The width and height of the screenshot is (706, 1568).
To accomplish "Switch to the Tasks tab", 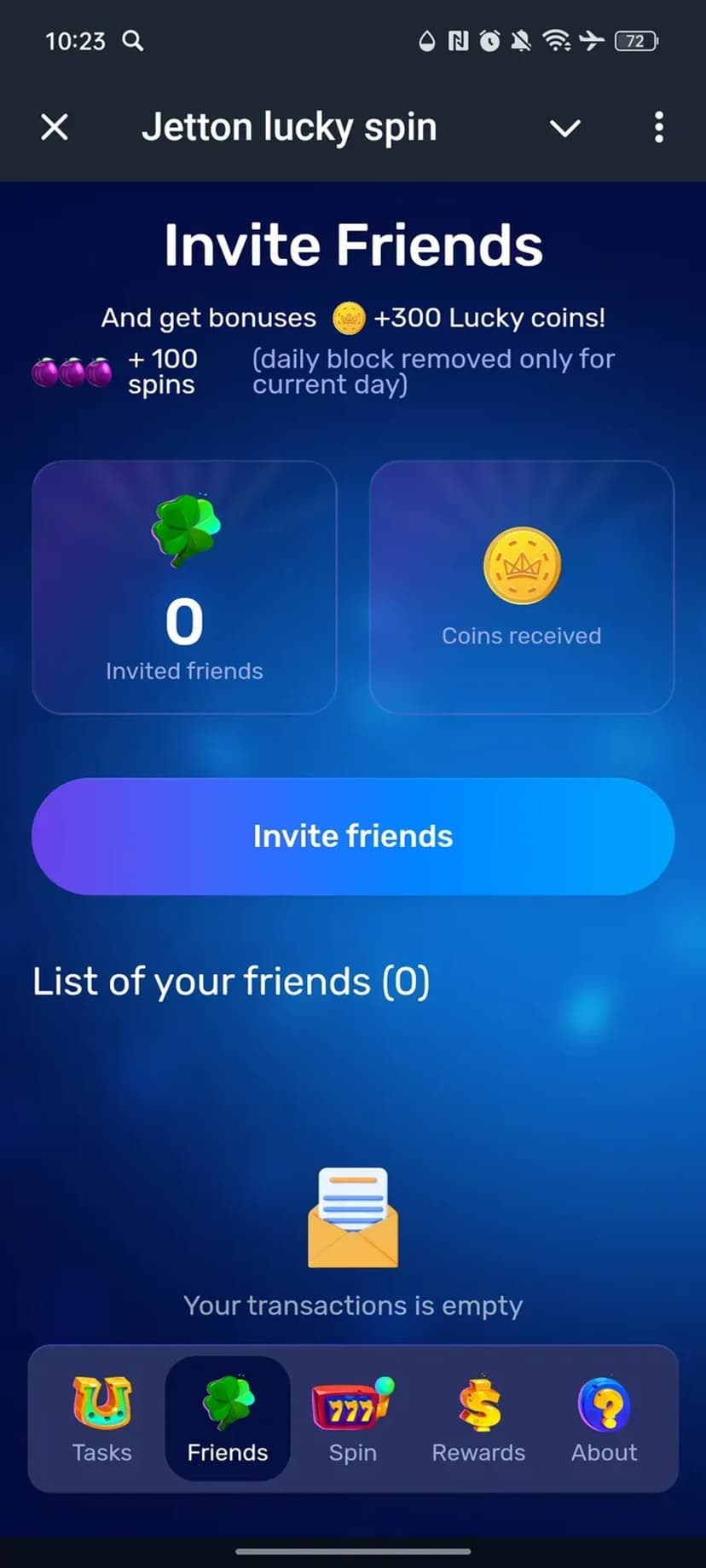I will click(102, 1419).
